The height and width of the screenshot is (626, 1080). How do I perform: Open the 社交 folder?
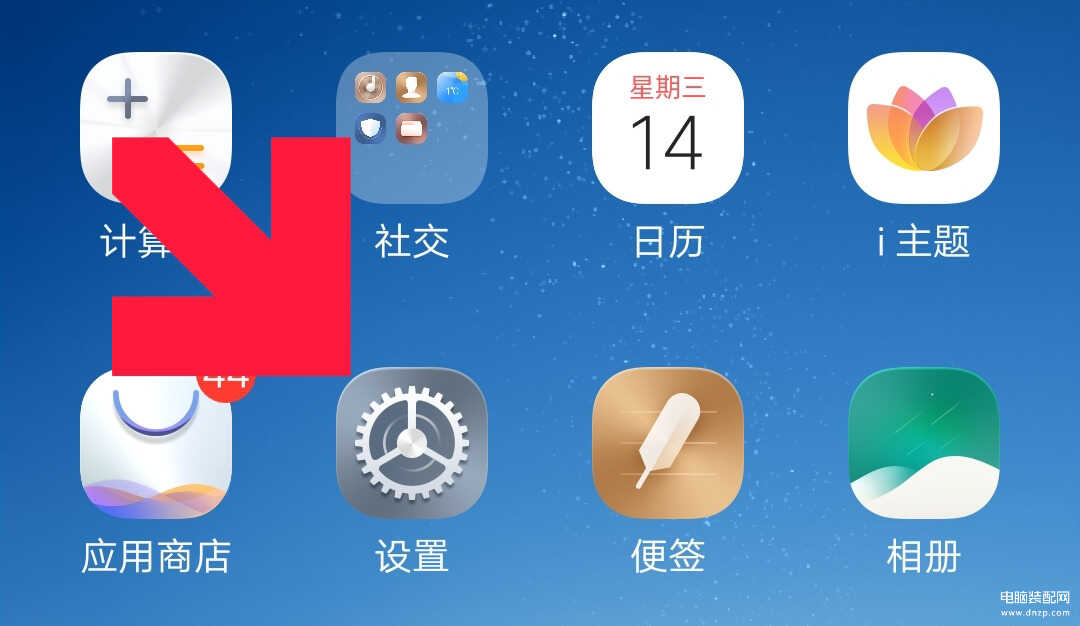point(412,128)
